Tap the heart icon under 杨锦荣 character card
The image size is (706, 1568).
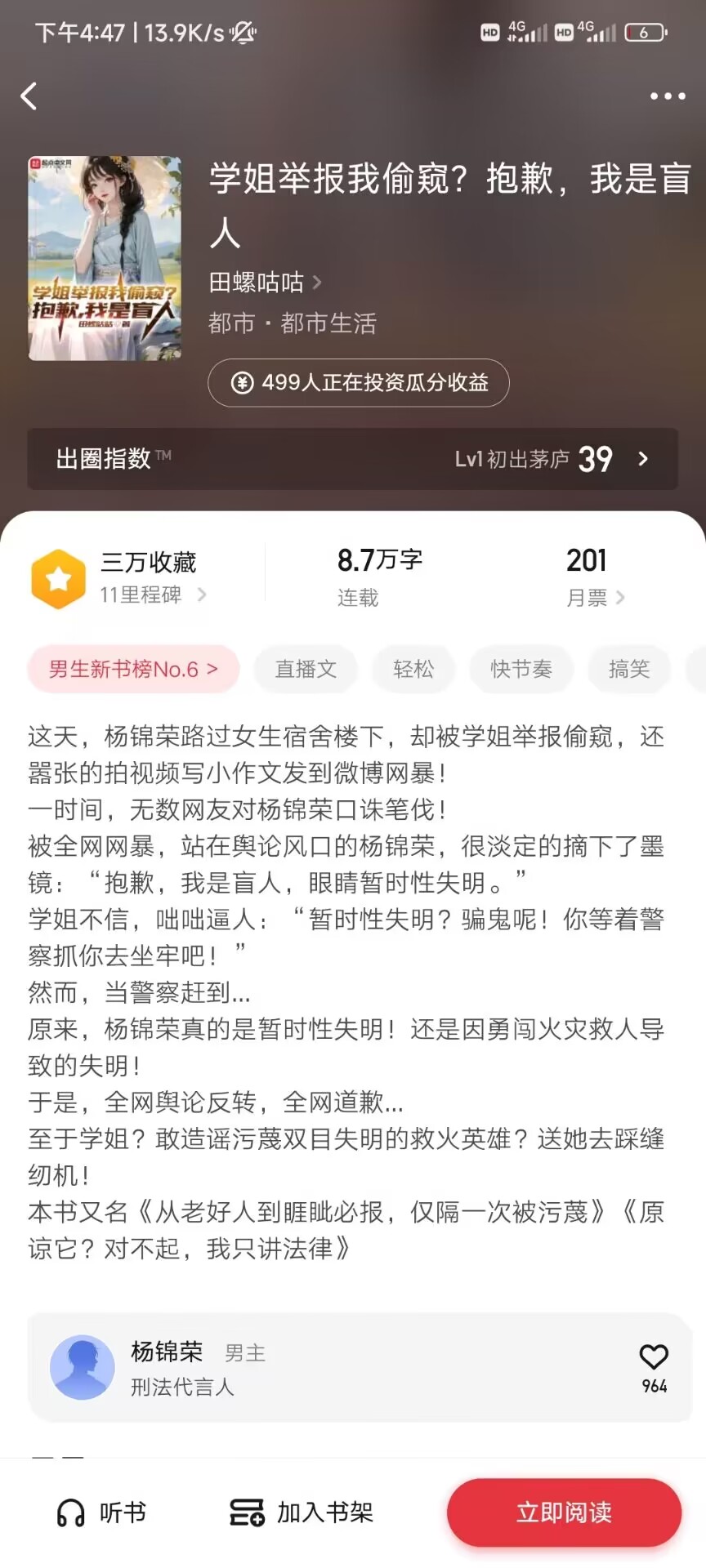pyautogui.click(x=654, y=1356)
